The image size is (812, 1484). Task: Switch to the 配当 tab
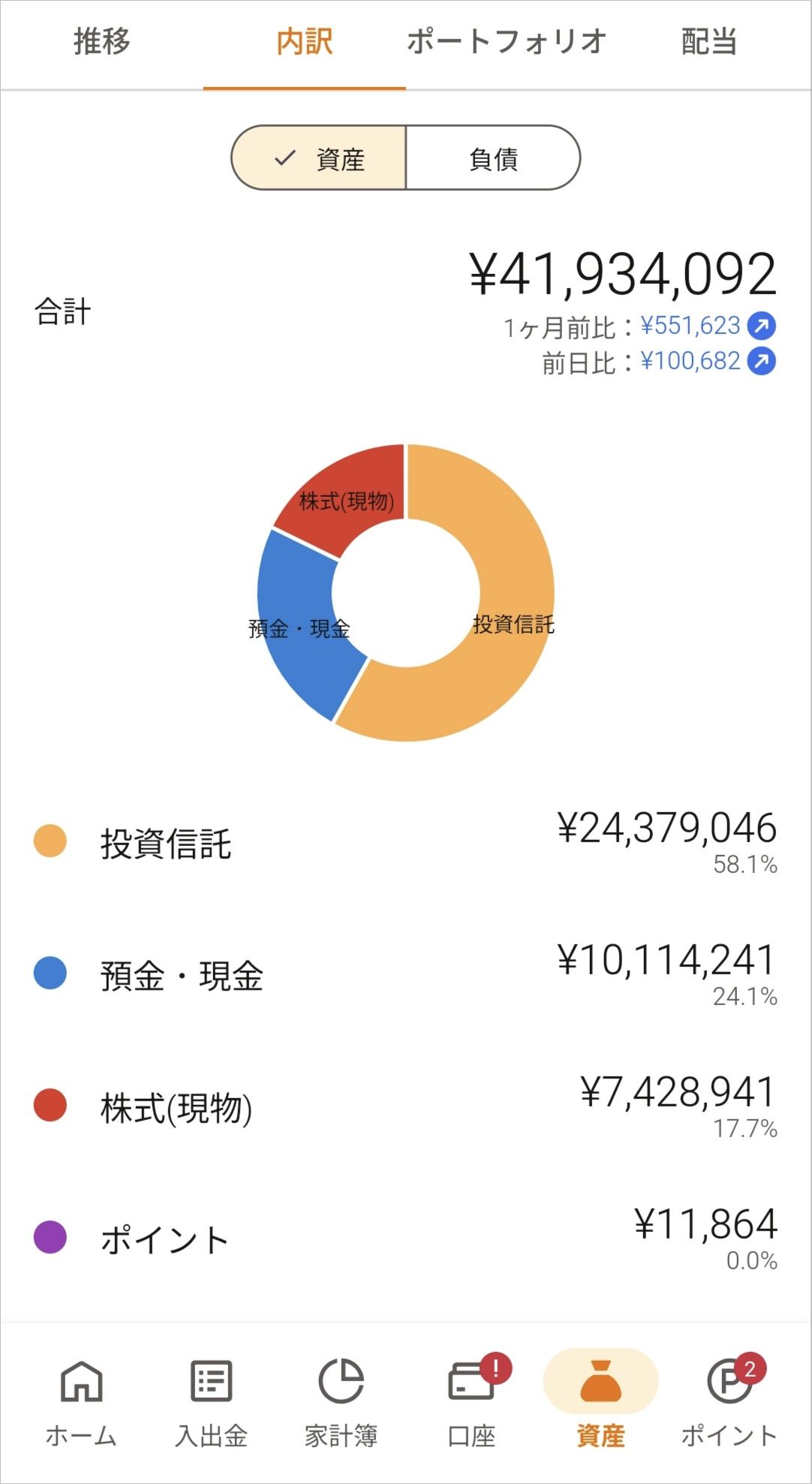coord(709,44)
